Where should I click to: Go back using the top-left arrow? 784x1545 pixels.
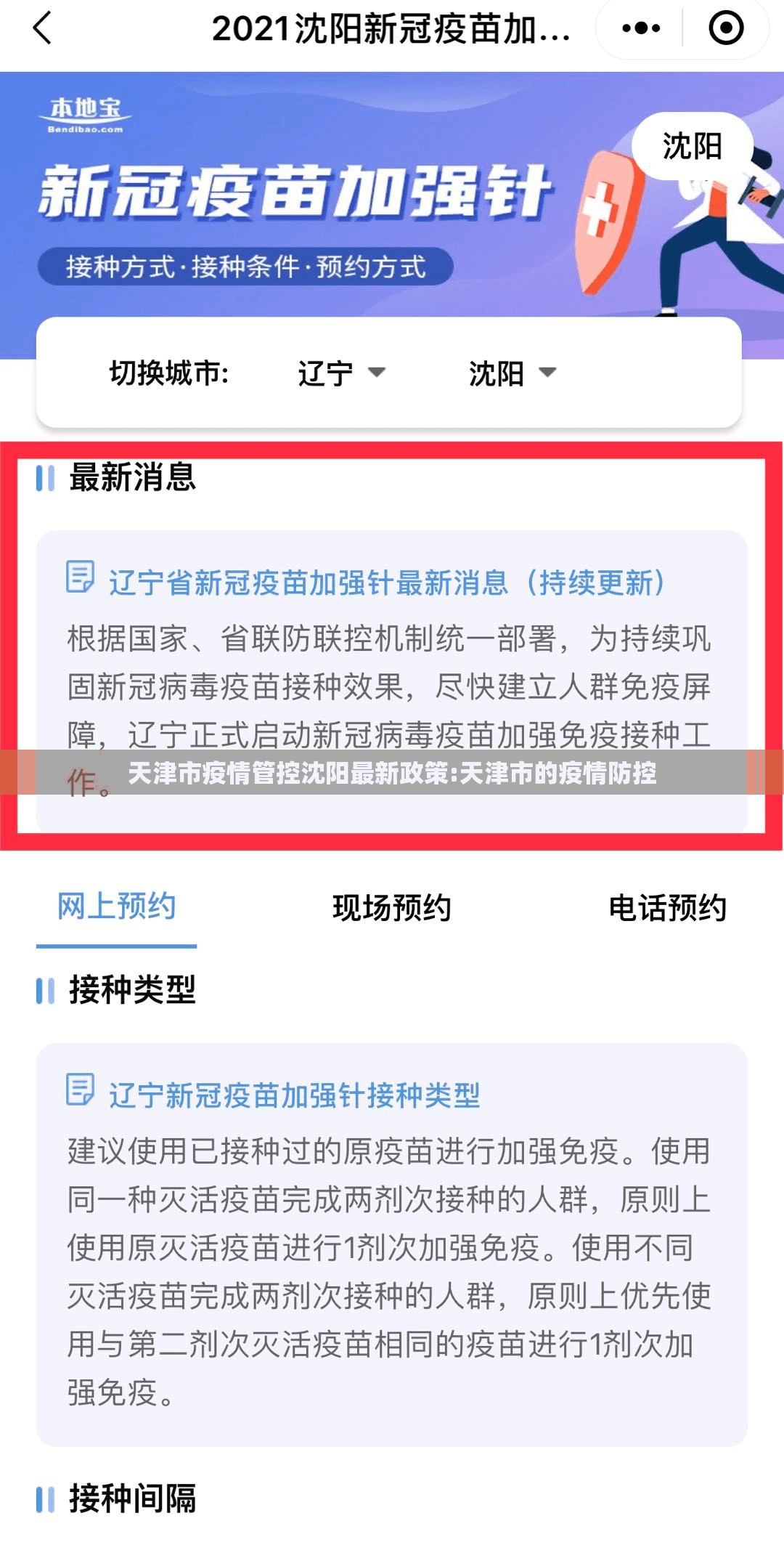(x=44, y=29)
